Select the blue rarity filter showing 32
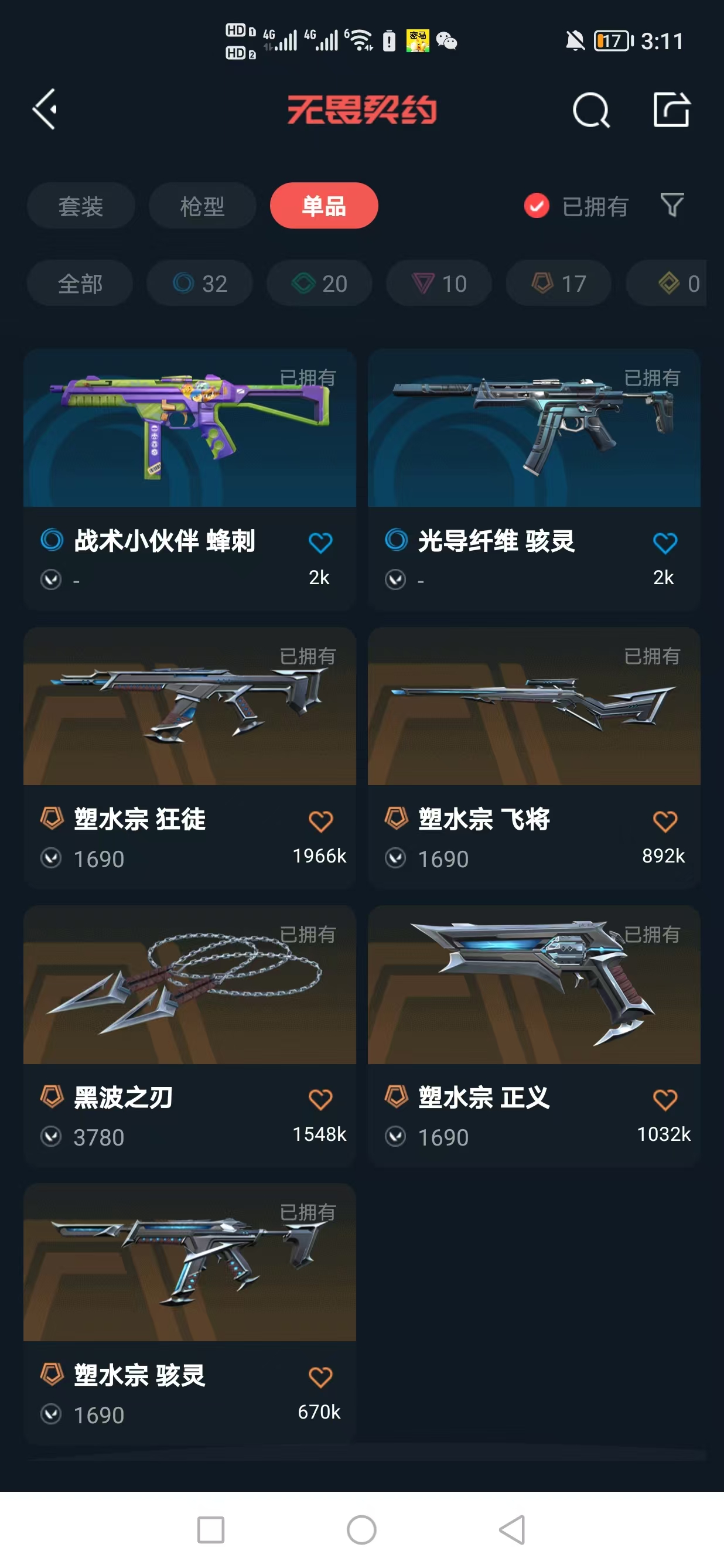Image resolution: width=724 pixels, height=1568 pixels. [x=199, y=283]
